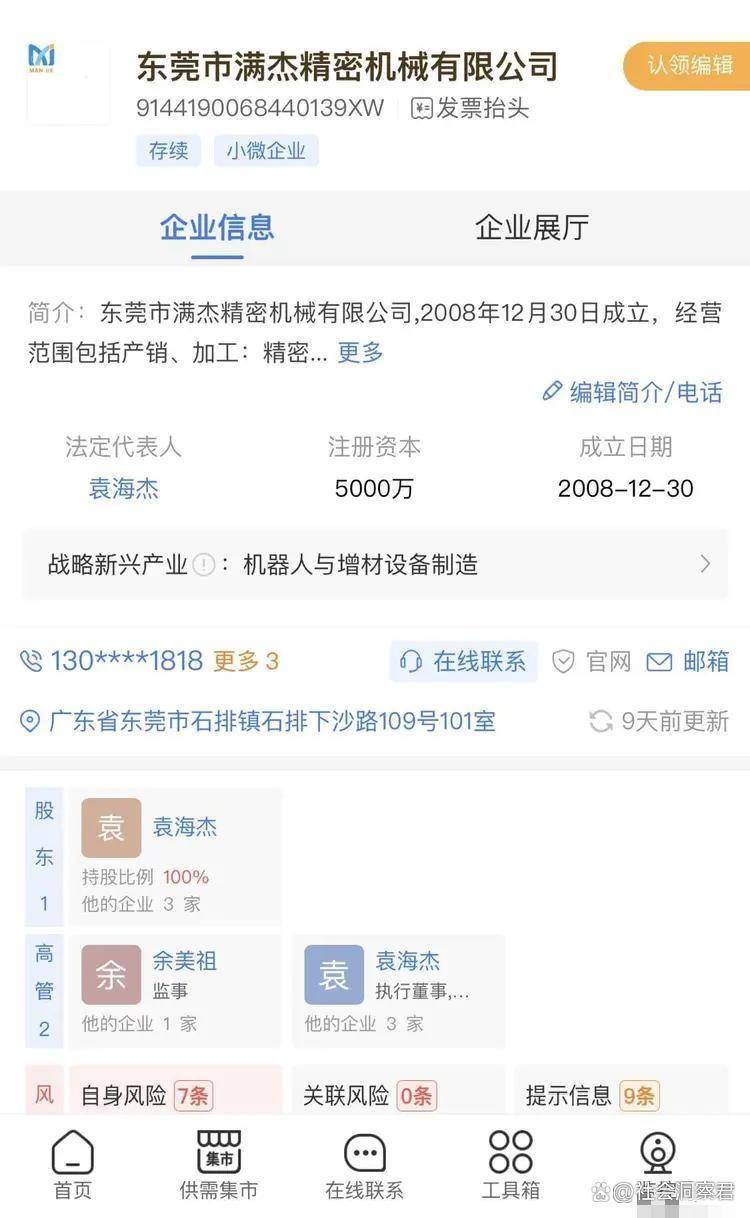Screen dimensions: 750x1218
Task: Open legal representative 袁海杰's profile
Action: click(123, 489)
